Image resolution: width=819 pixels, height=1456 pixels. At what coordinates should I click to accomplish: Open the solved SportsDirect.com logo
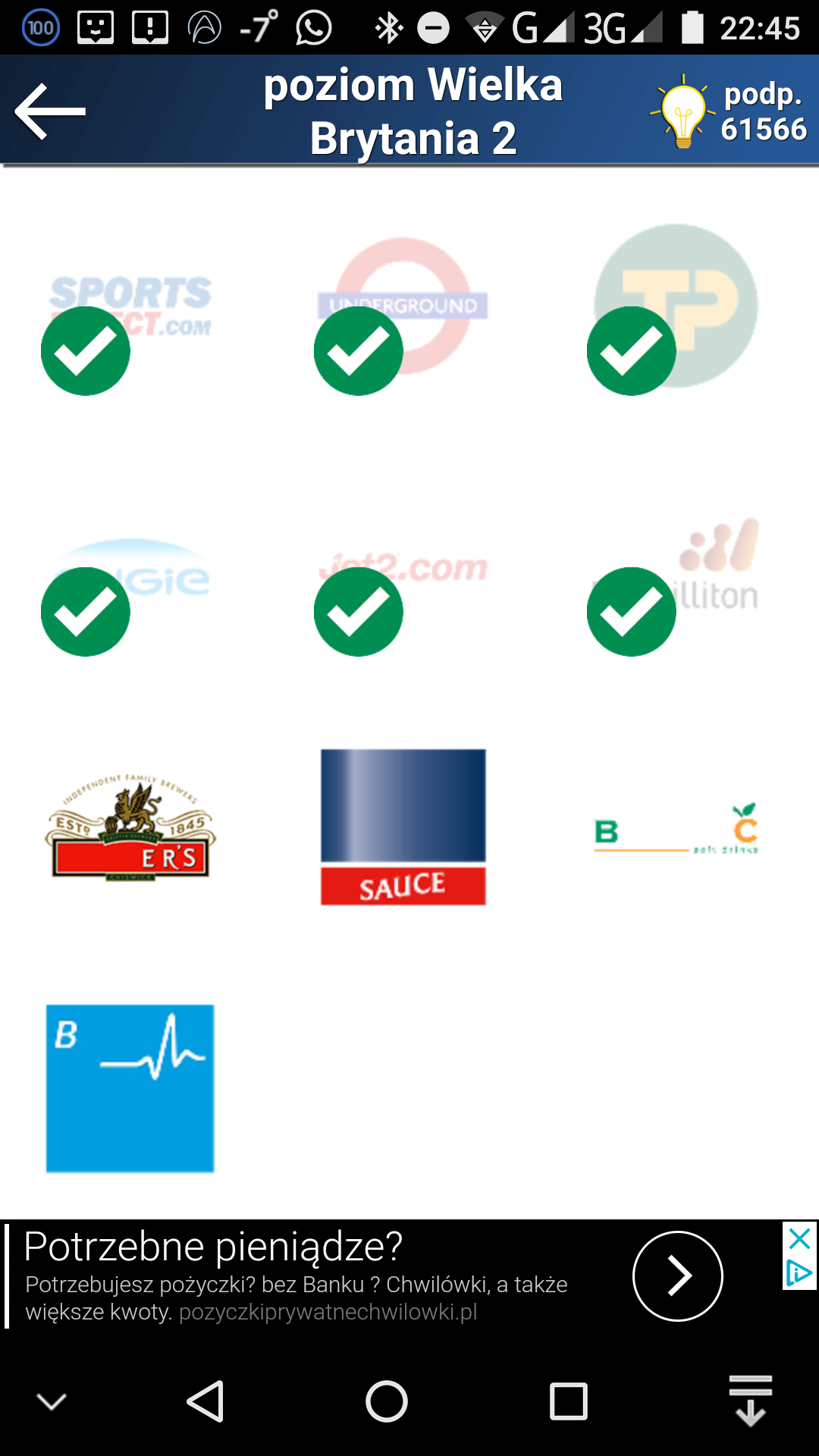coord(130,307)
